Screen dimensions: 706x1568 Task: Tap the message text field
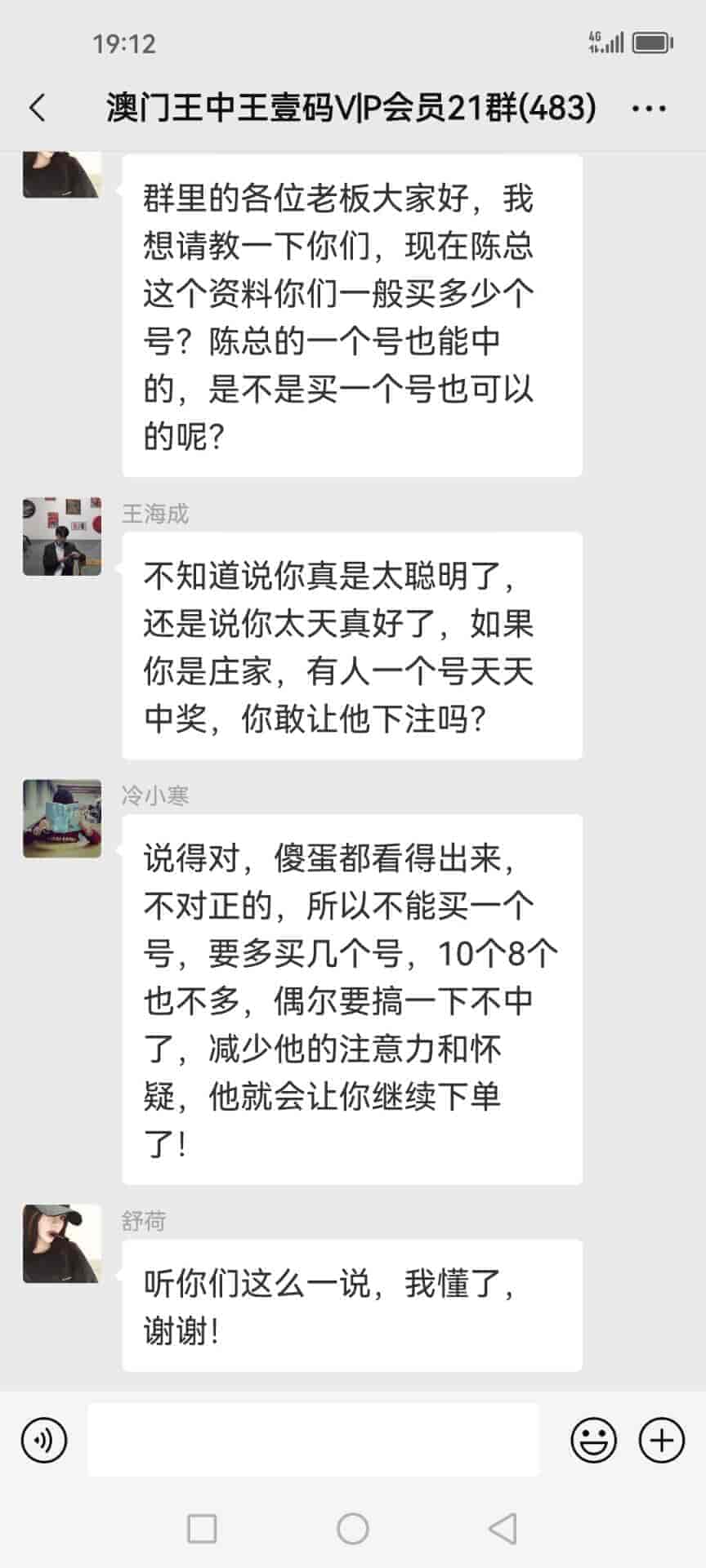313,1440
